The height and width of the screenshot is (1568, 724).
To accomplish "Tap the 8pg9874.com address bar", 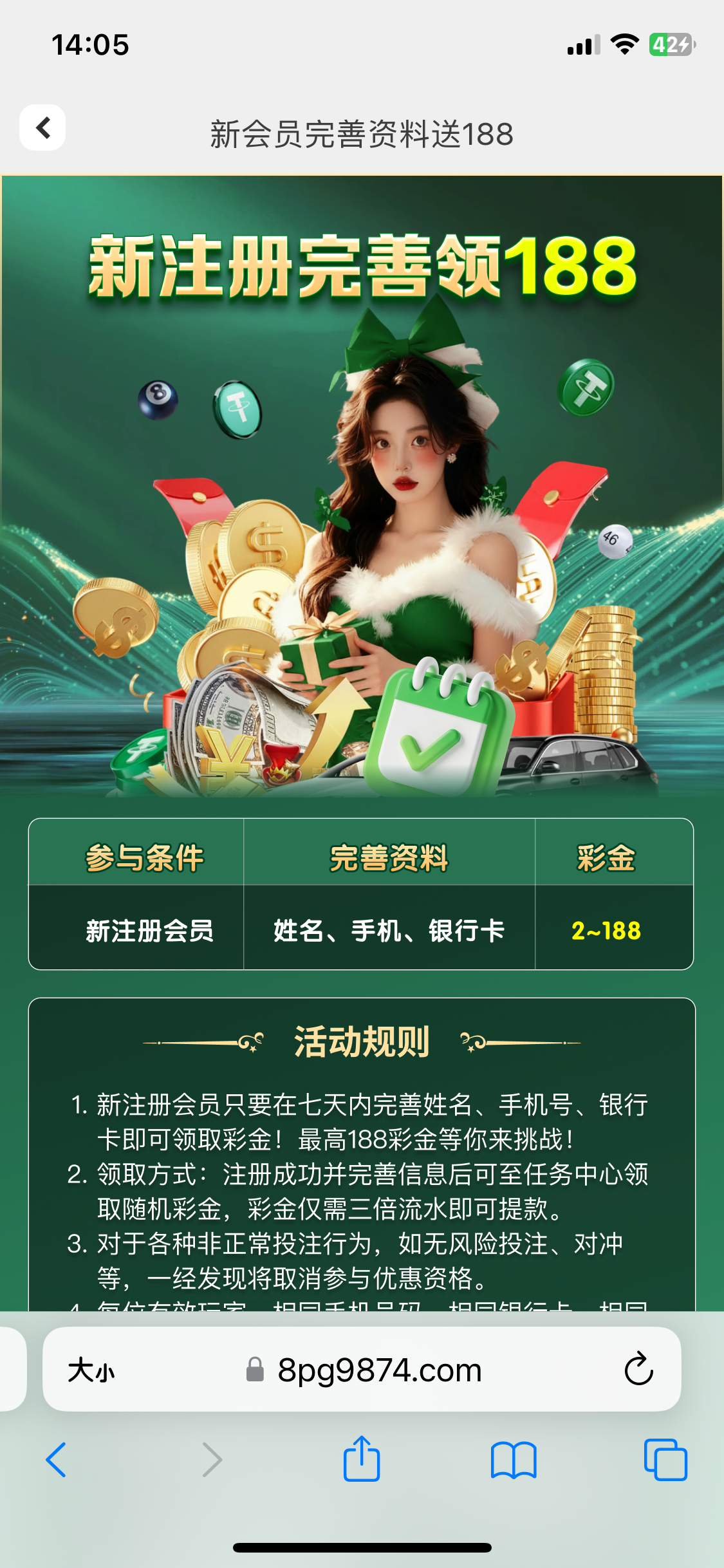I will (379, 1370).
